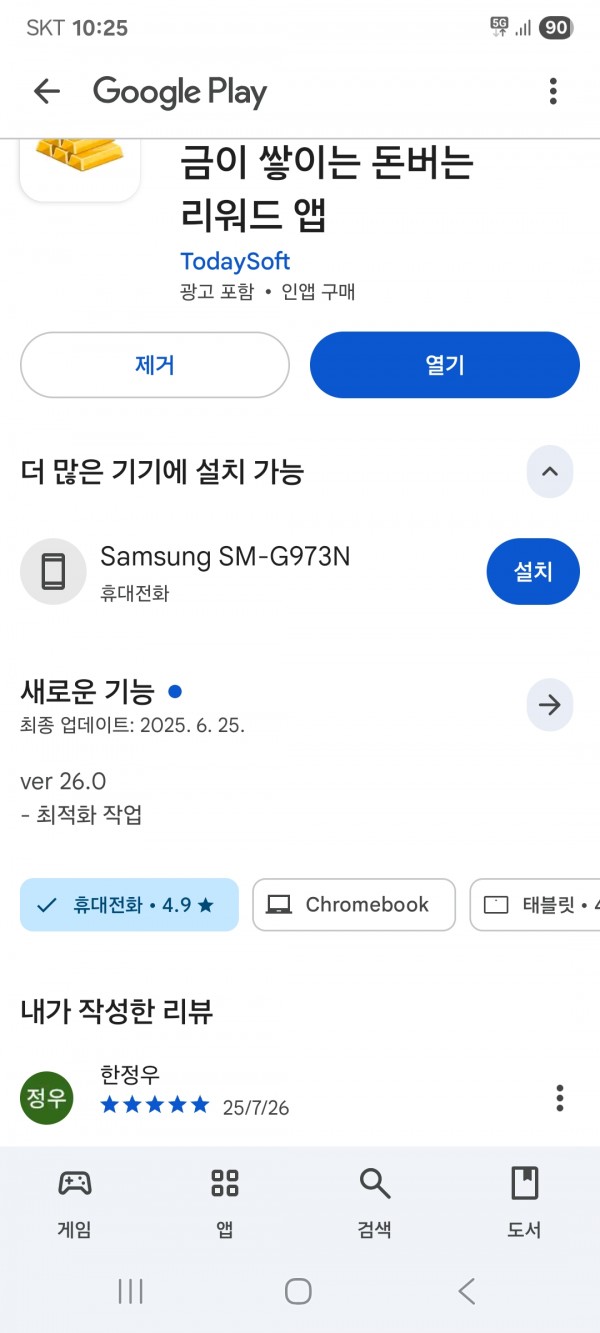This screenshot has width=600, height=1333.
Task: Select the 휴대전화 4.9 rating chip
Action: pyautogui.click(x=129, y=905)
